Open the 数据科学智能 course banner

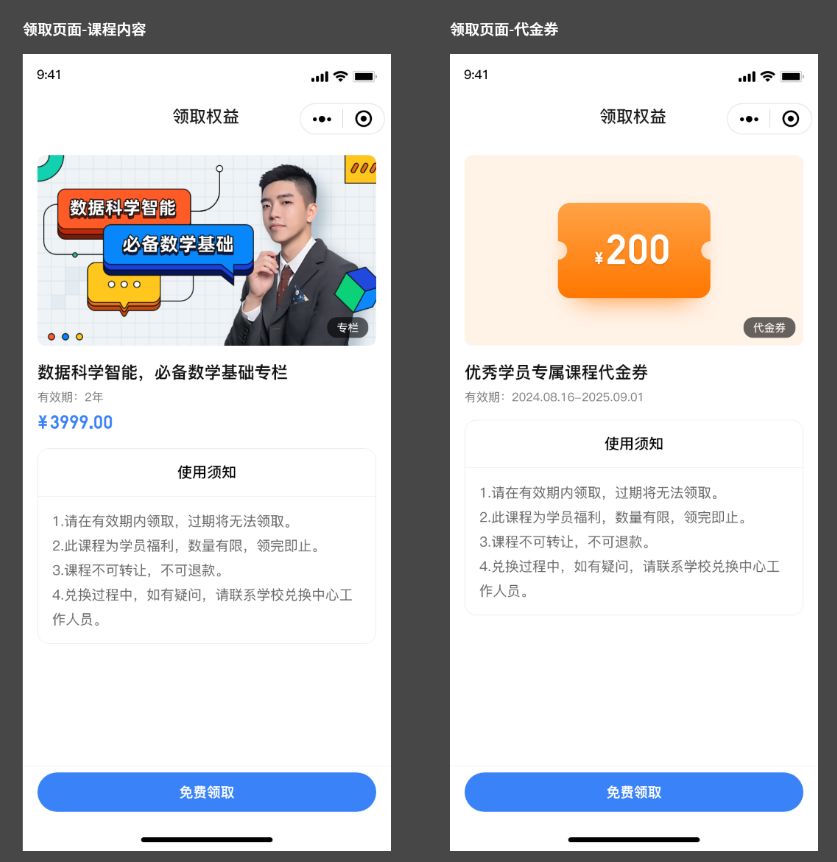206,250
